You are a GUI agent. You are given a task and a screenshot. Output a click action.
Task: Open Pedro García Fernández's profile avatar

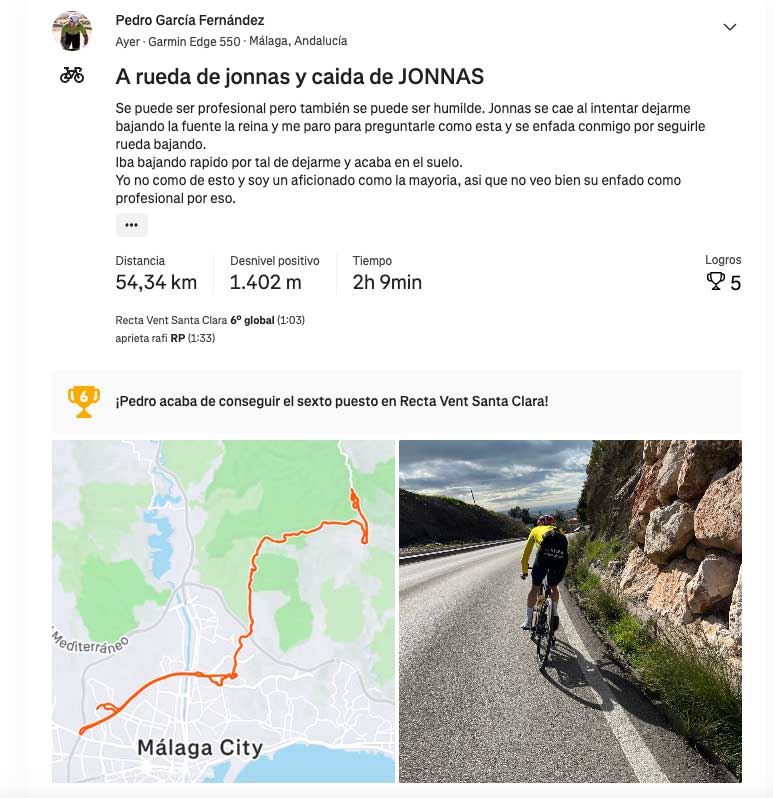[72, 31]
